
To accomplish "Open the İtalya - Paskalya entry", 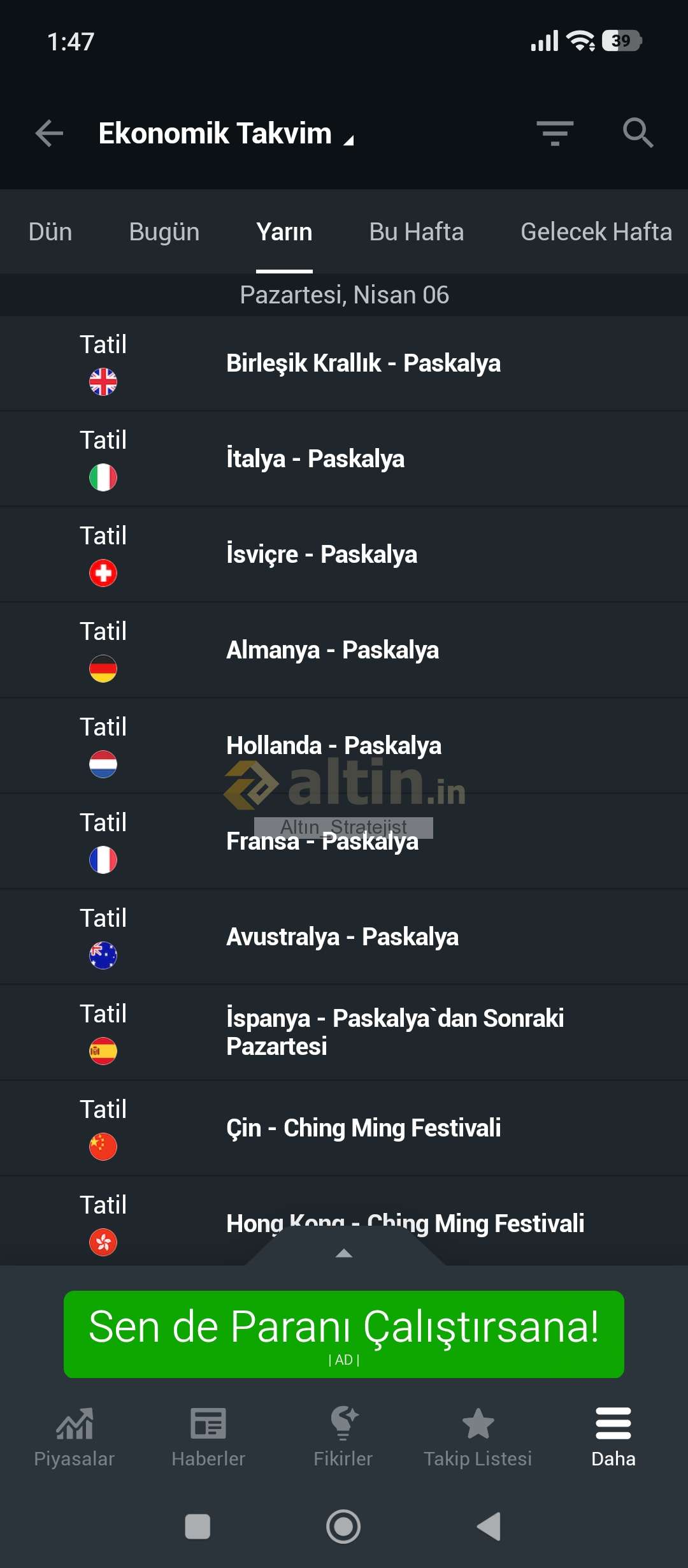I will 315,459.
